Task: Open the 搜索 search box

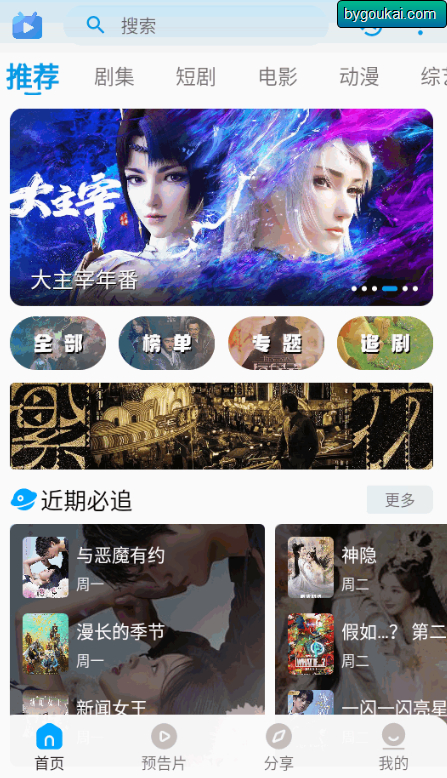Action: [196, 25]
